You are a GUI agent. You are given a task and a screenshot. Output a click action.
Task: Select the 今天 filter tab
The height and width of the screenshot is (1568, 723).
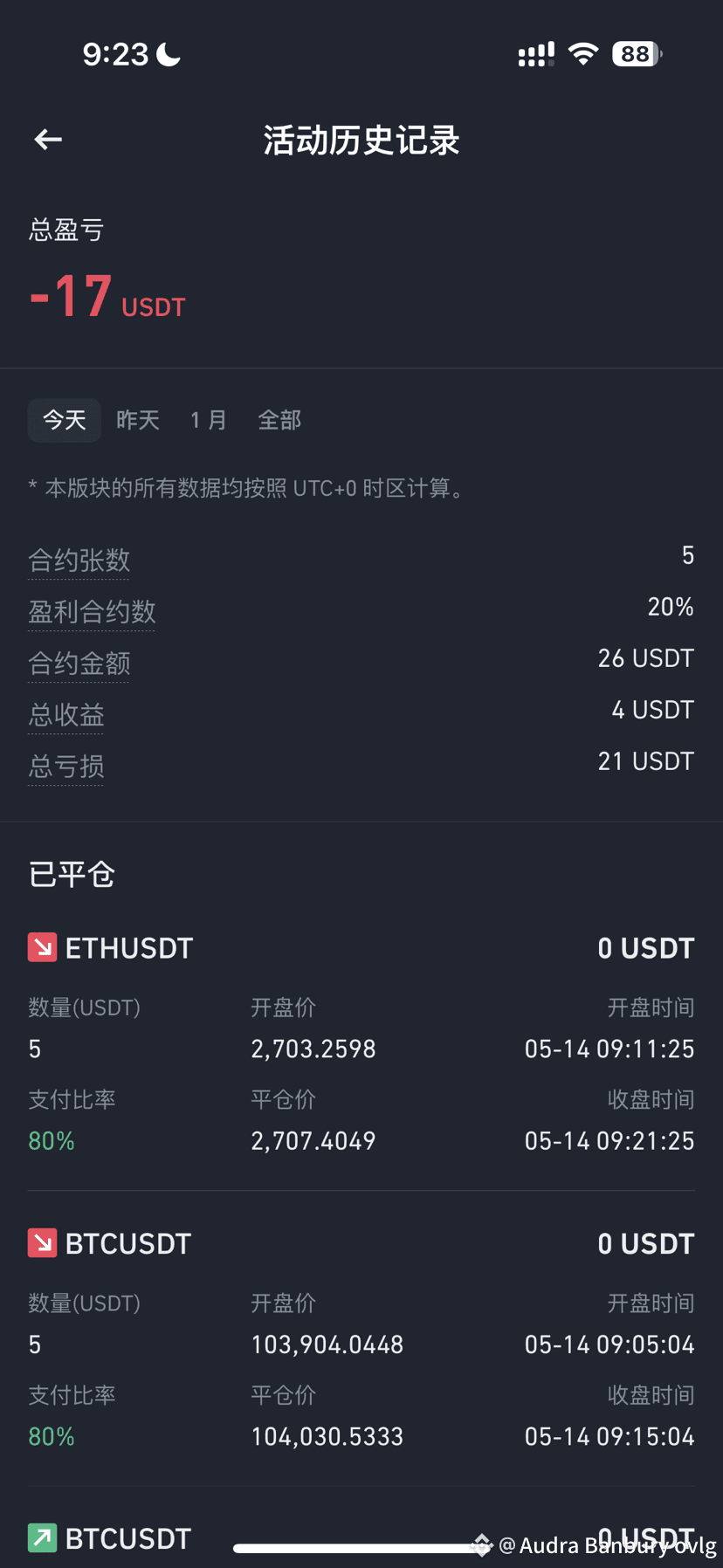click(65, 420)
